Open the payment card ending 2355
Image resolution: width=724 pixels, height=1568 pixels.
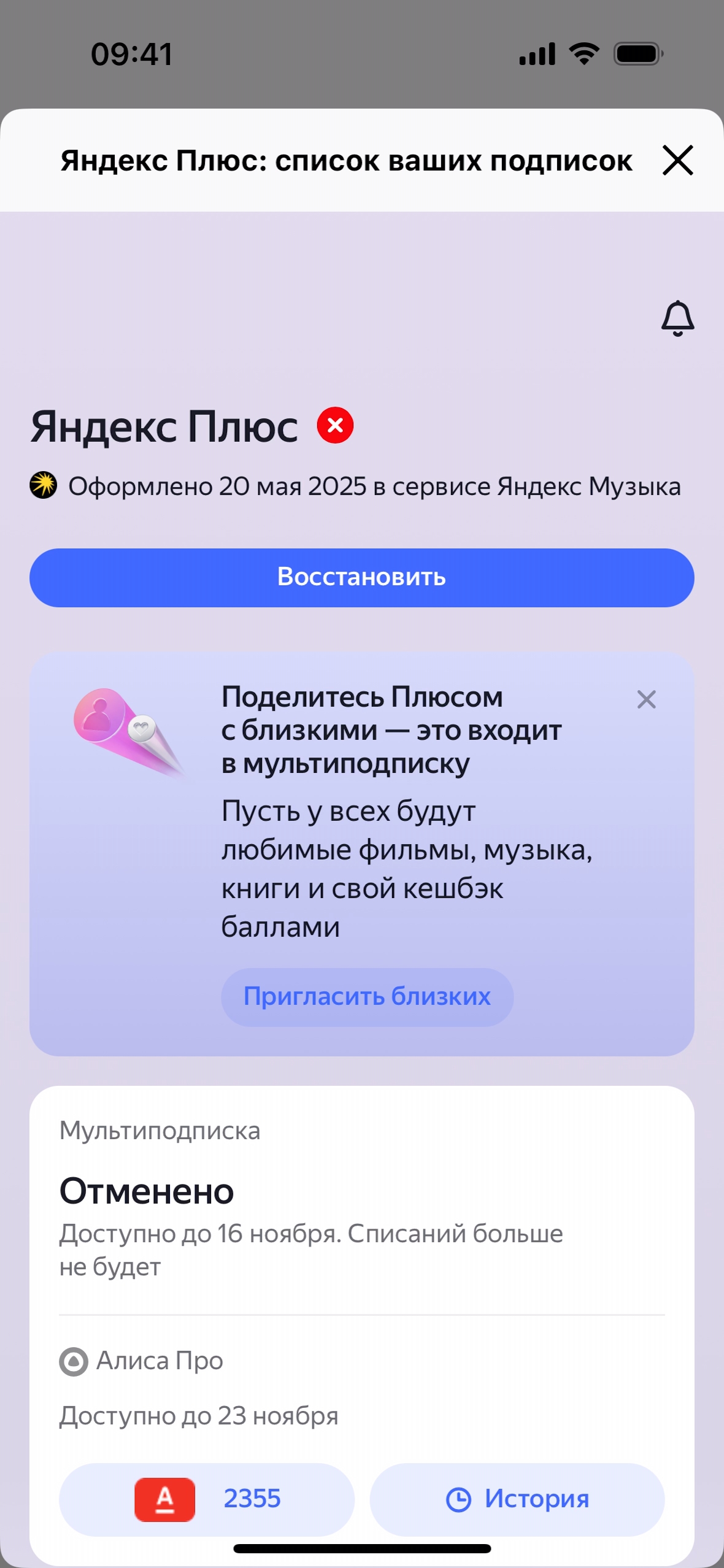click(x=207, y=1499)
